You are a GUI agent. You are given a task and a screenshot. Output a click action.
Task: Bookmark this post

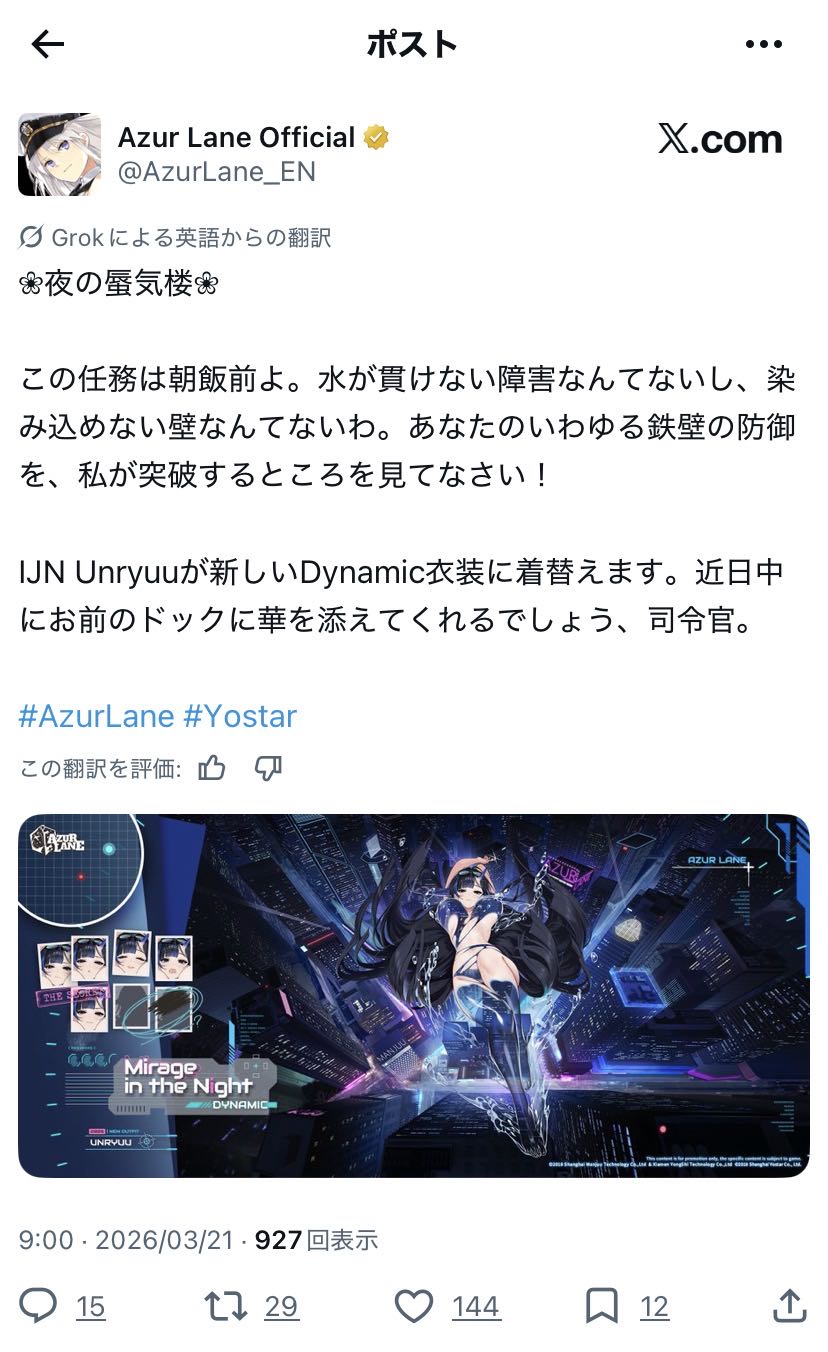click(x=601, y=1306)
